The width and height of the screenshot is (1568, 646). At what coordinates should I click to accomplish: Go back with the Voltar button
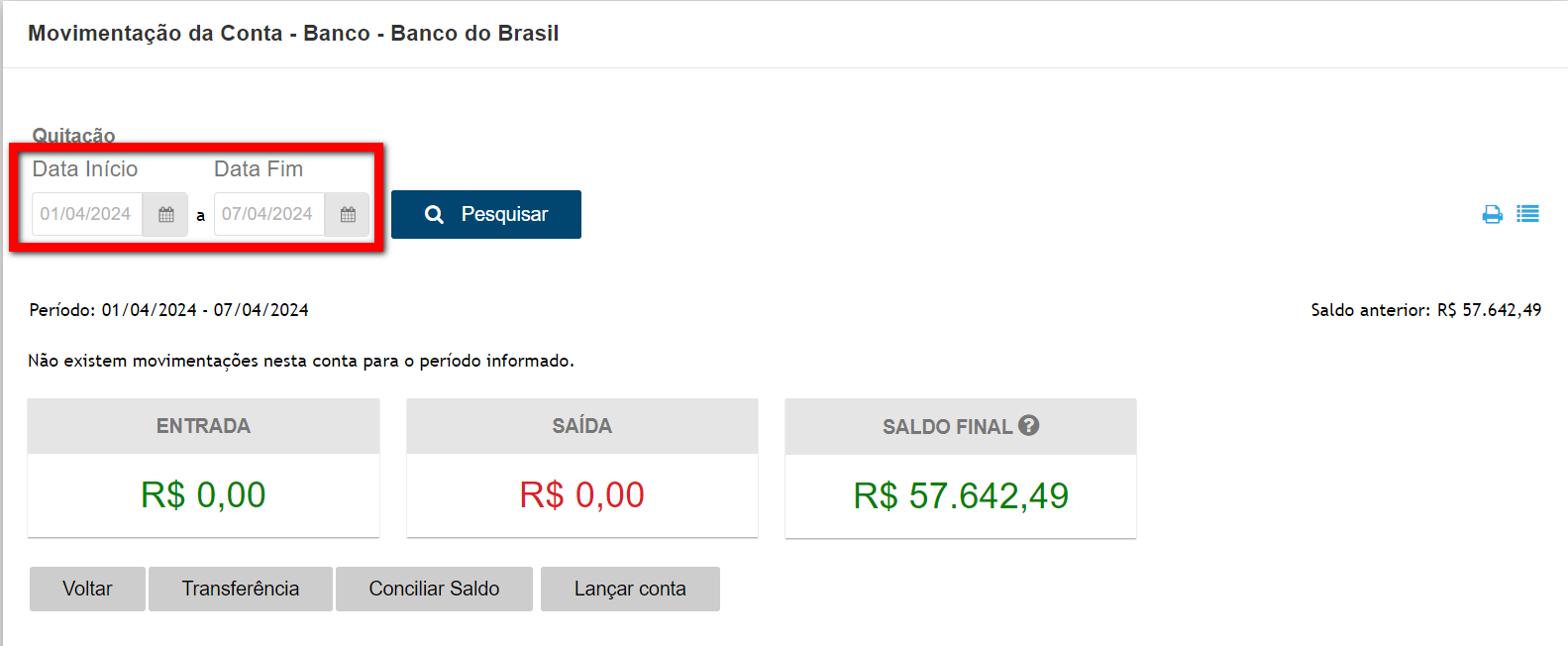pos(87,589)
